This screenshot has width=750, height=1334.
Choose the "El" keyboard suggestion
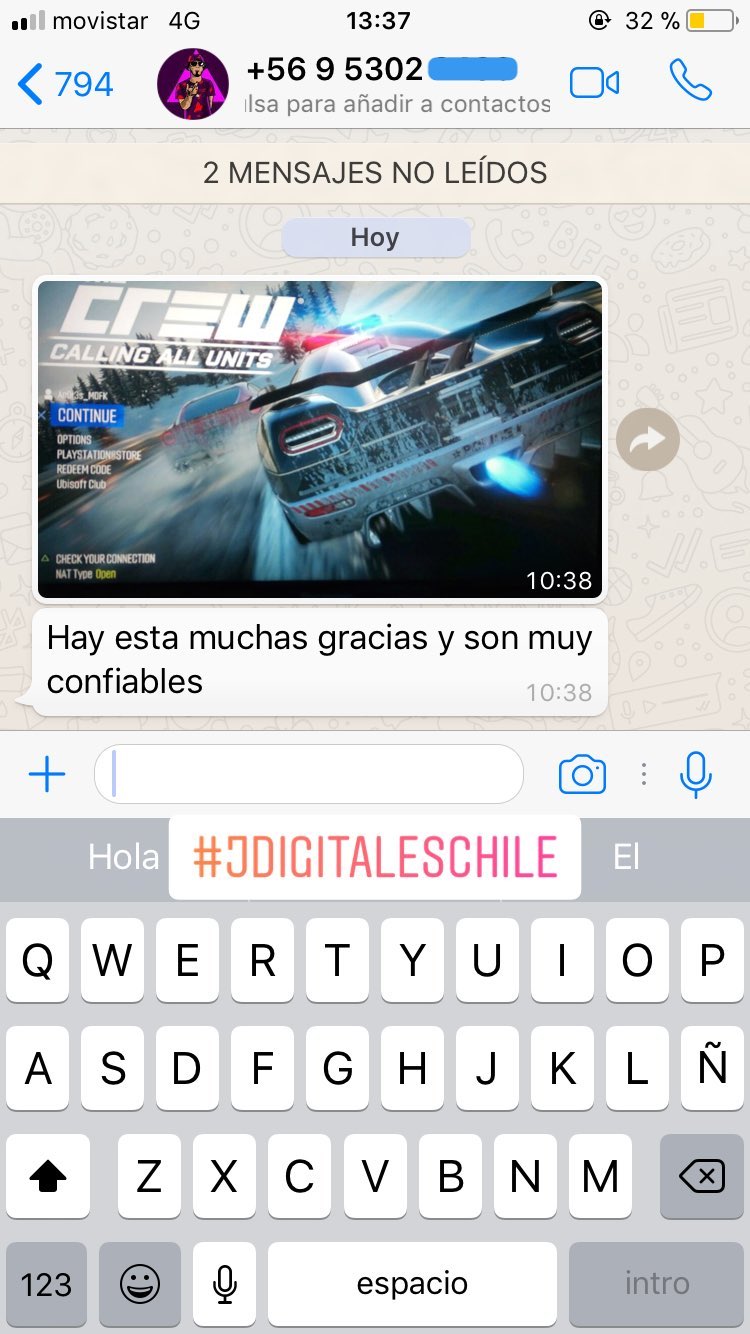(626, 857)
